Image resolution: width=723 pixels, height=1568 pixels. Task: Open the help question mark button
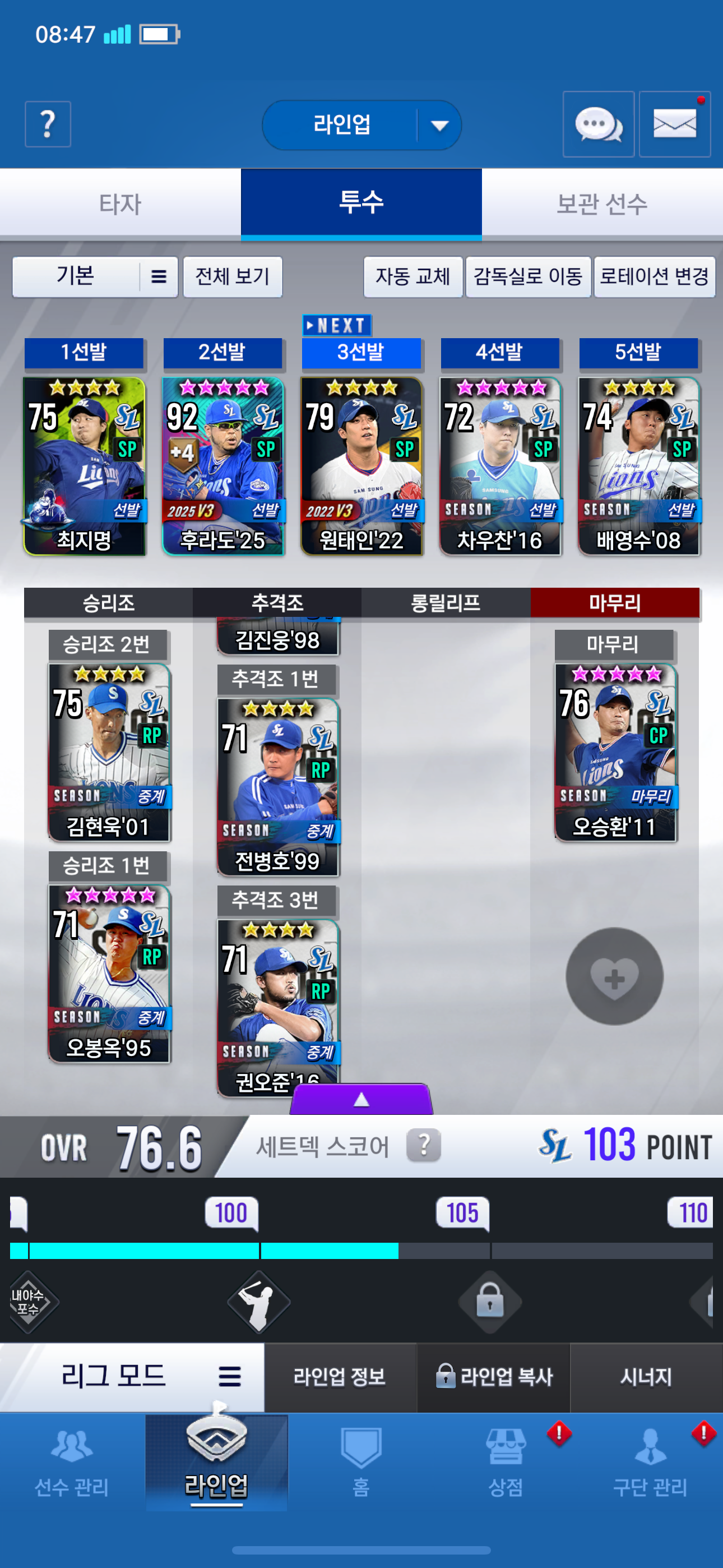[x=48, y=124]
